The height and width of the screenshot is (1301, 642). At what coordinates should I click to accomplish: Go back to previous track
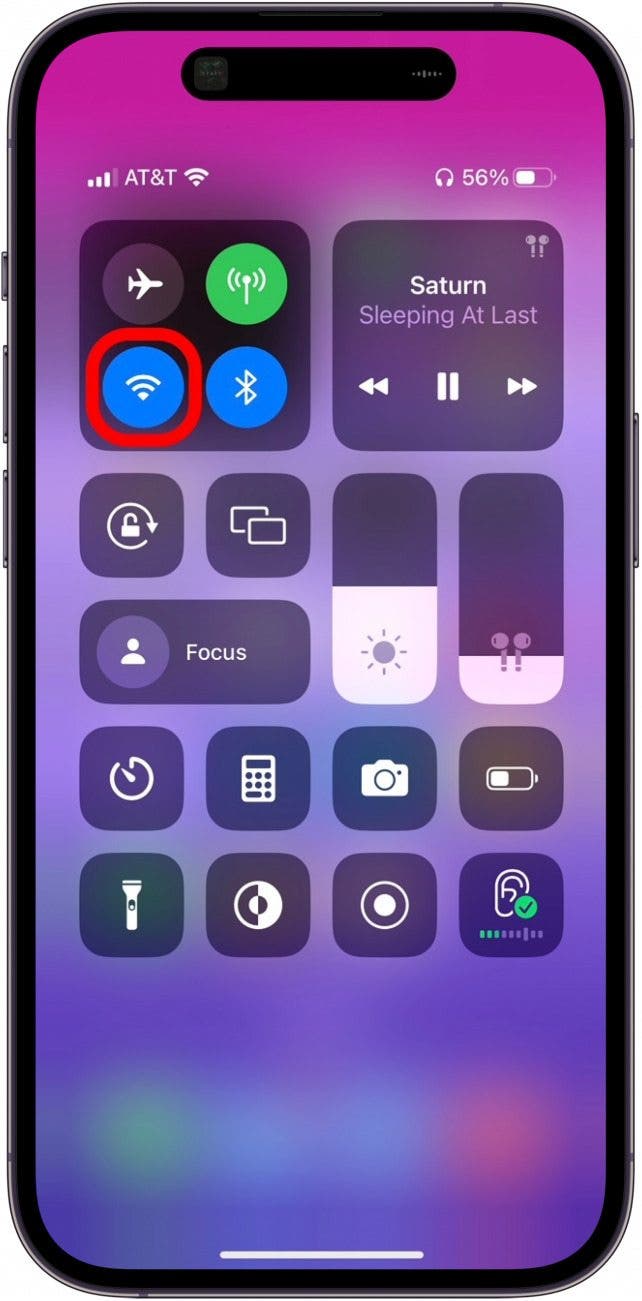[x=374, y=386]
